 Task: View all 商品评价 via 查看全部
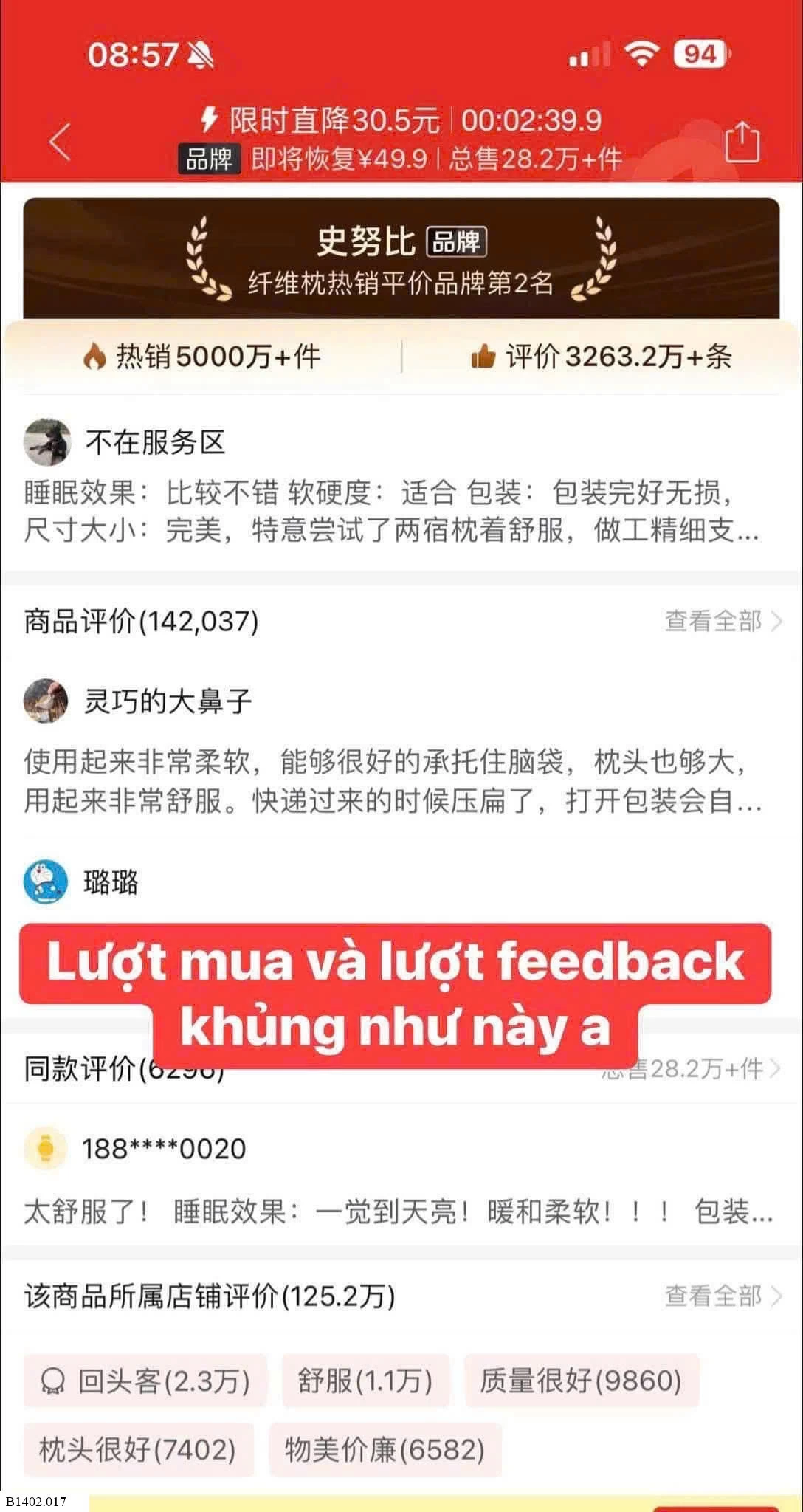tap(723, 621)
